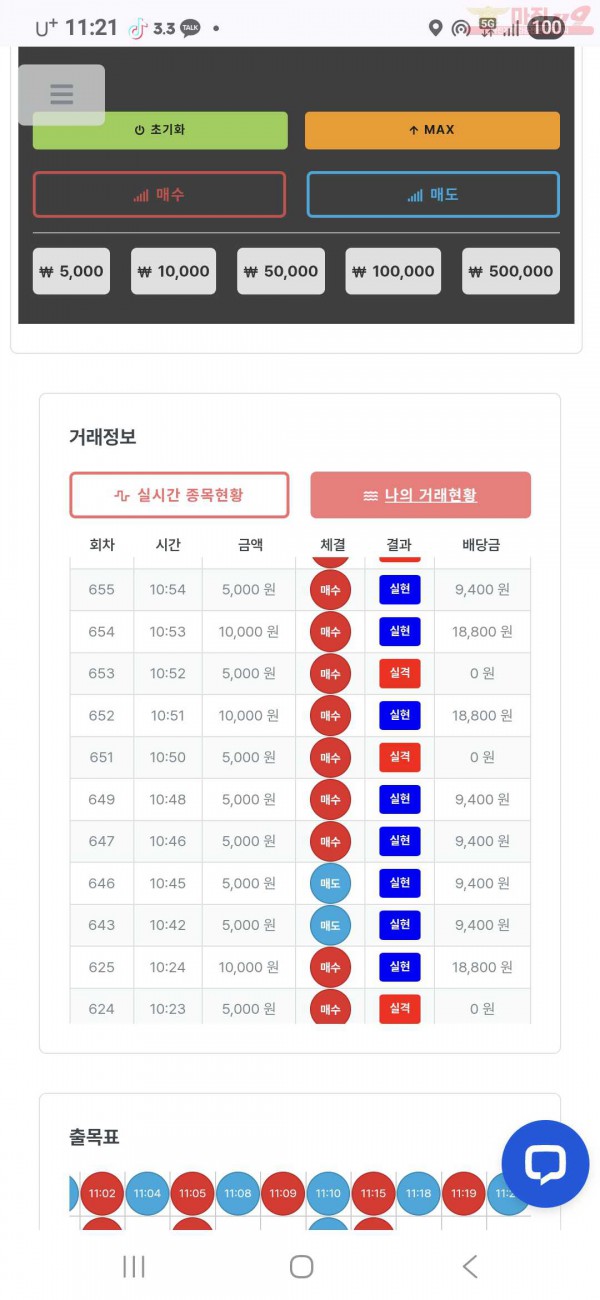This screenshot has height=1300, width=600.
Task: Add ₩ 100,000 to the amount
Action: tap(397, 271)
